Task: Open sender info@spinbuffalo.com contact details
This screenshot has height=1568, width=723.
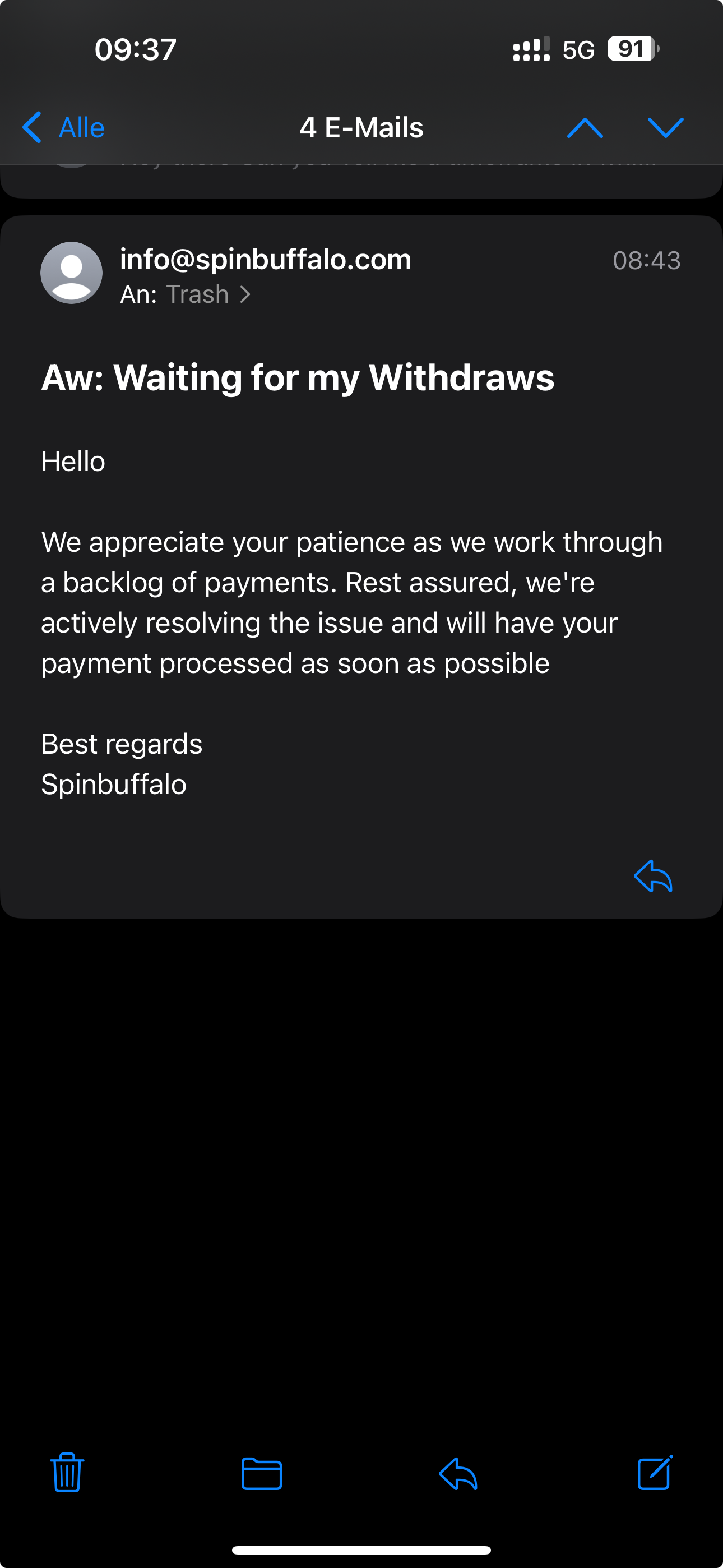Action: pyautogui.click(x=265, y=259)
